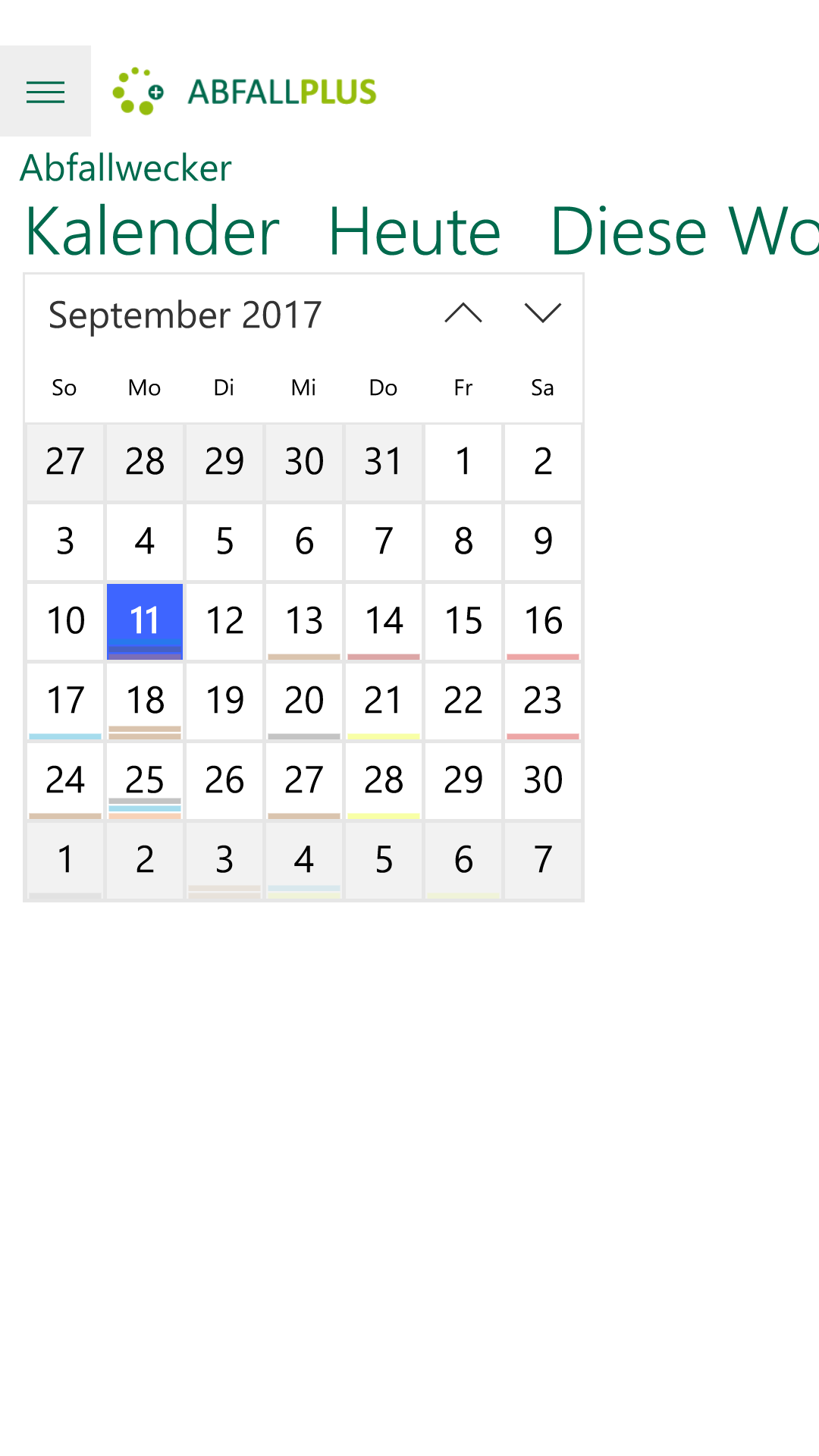Switch to the Diese Woche tab

682,231
